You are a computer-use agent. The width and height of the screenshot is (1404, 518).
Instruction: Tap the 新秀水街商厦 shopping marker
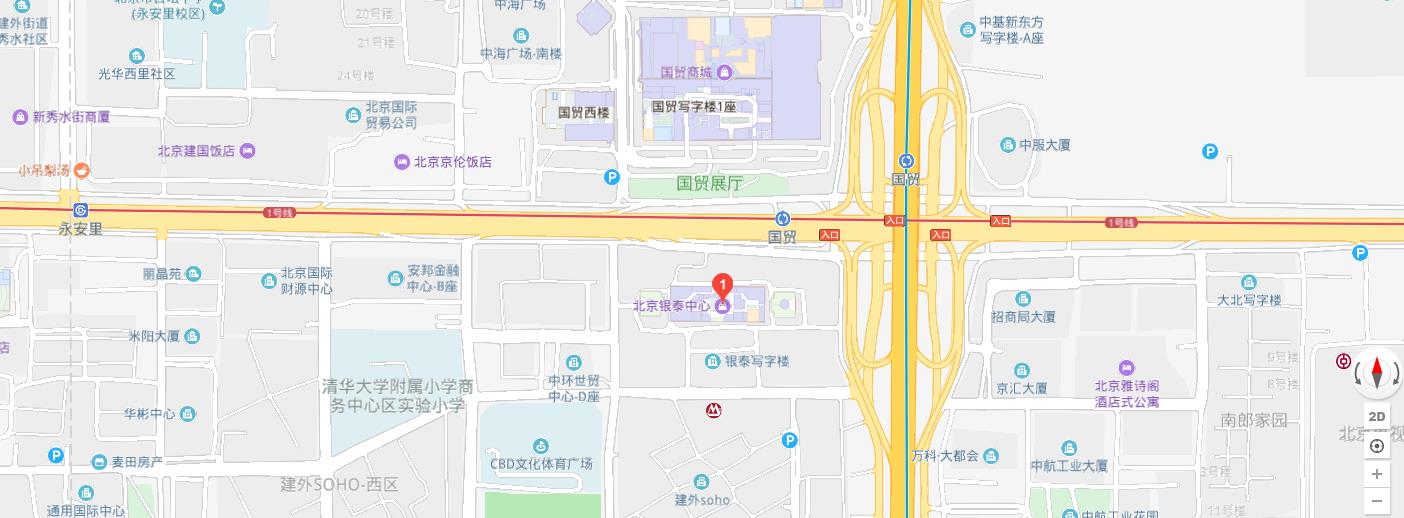20,117
